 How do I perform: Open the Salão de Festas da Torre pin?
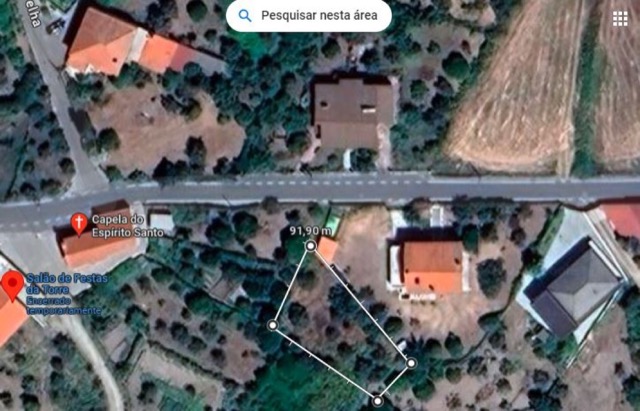13,285
